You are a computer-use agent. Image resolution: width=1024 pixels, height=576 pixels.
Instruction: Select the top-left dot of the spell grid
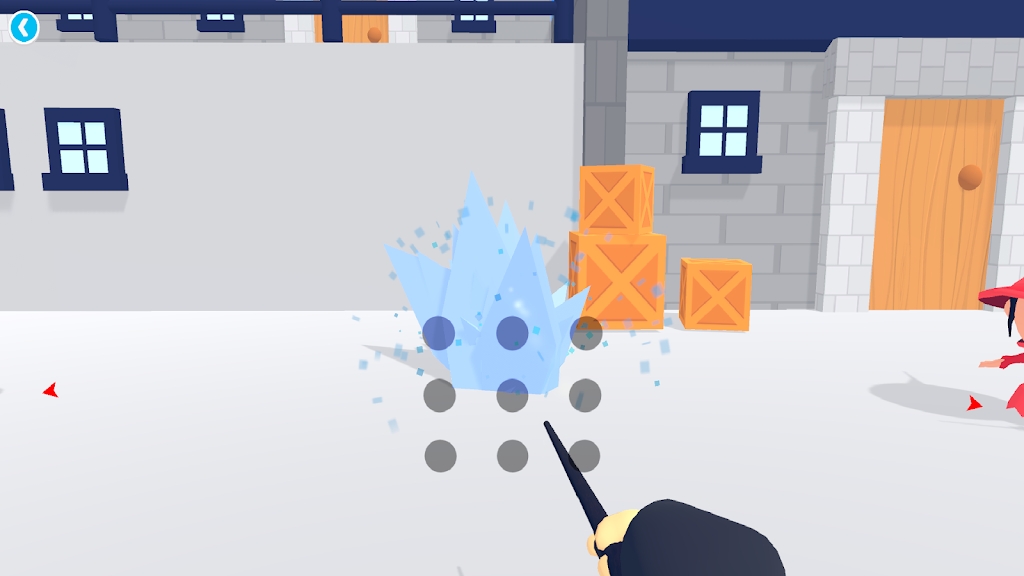pos(439,332)
